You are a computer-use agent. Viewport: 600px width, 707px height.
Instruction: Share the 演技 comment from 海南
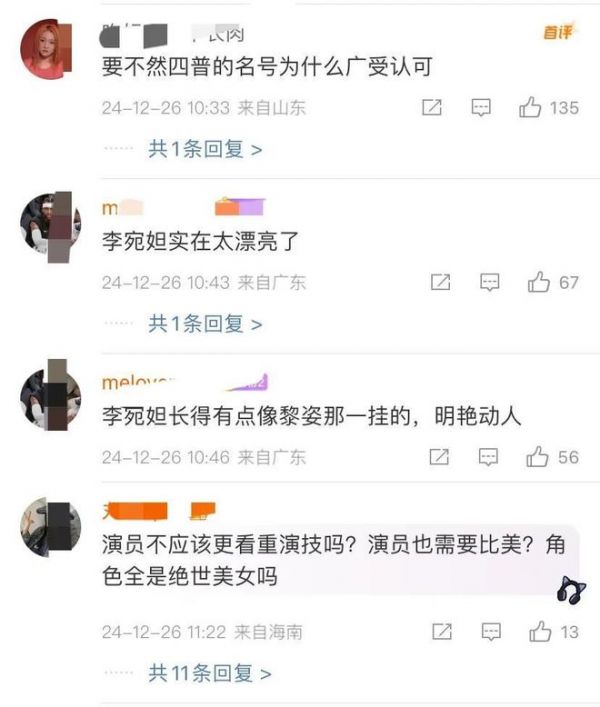[440, 632]
